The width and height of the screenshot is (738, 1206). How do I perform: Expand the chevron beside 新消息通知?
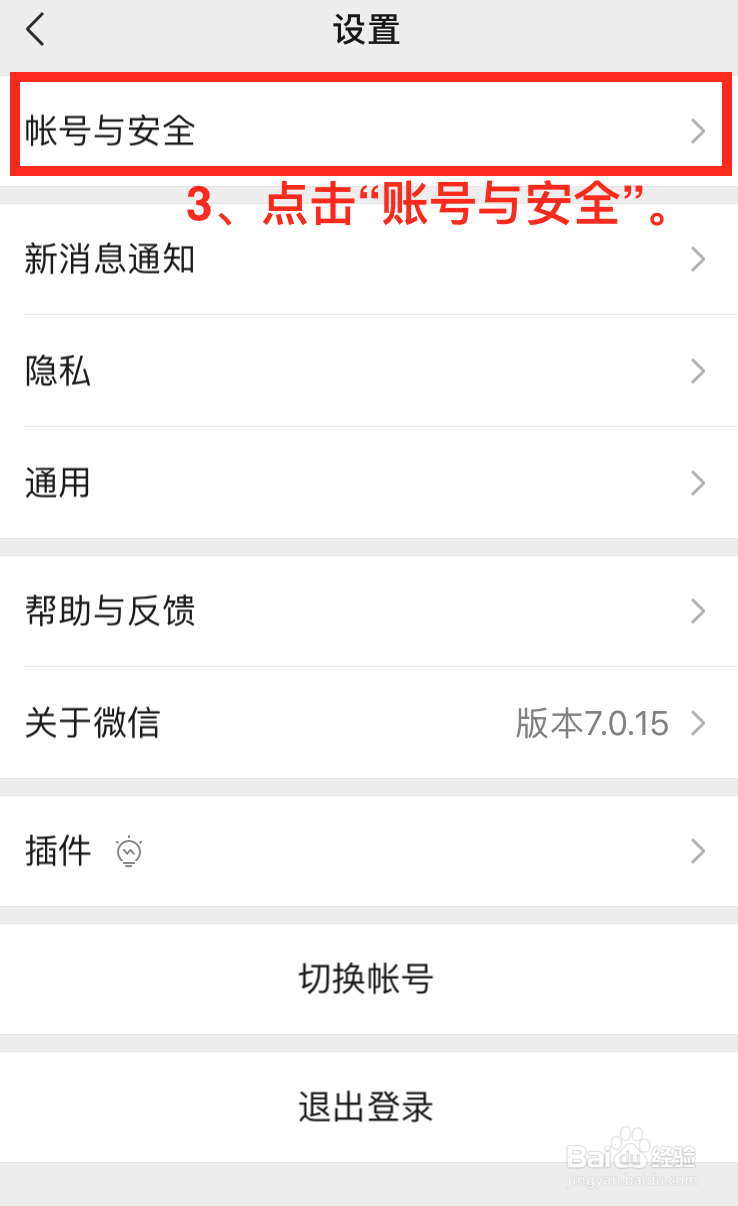coord(698,260)
